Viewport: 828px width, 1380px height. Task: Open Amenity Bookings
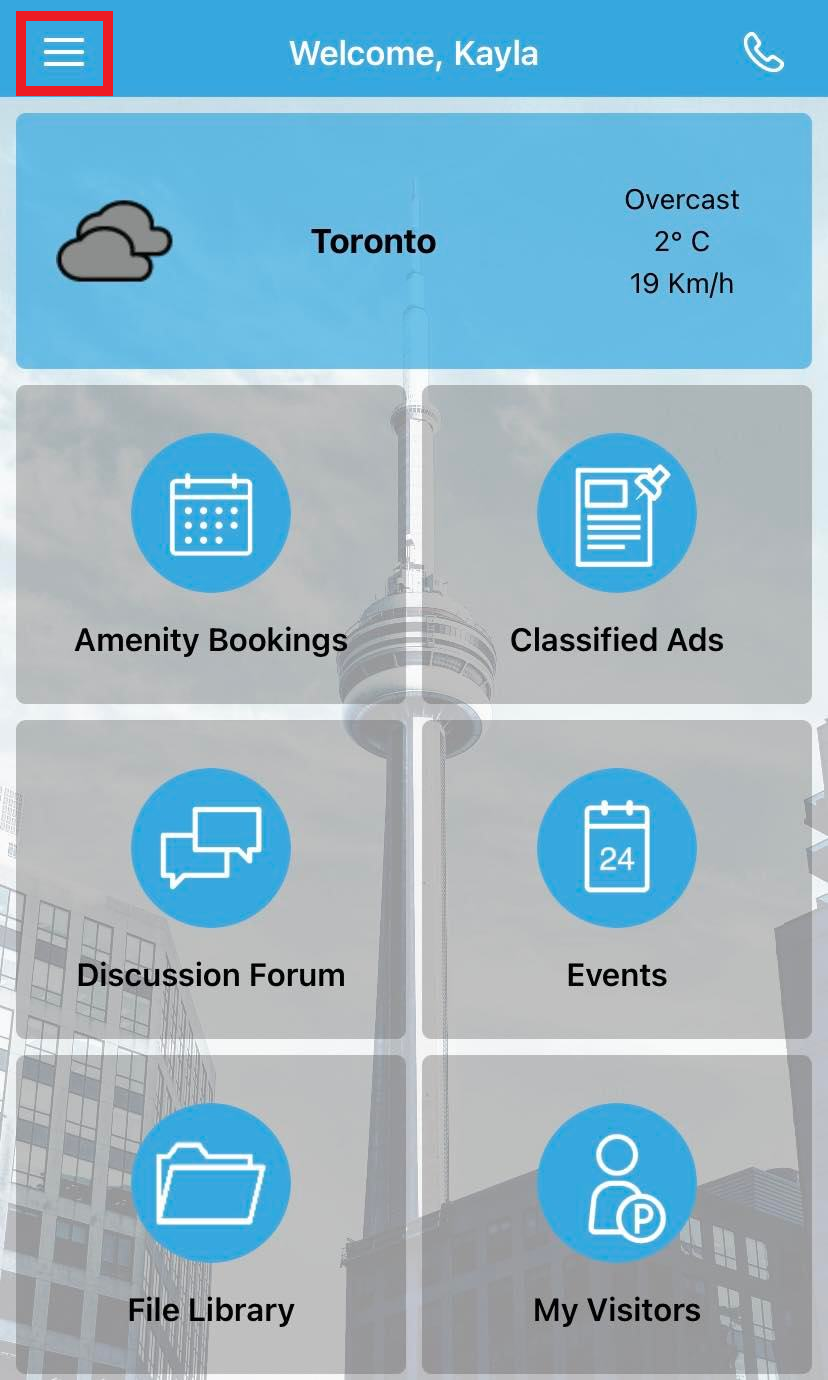tap(211, 545)
